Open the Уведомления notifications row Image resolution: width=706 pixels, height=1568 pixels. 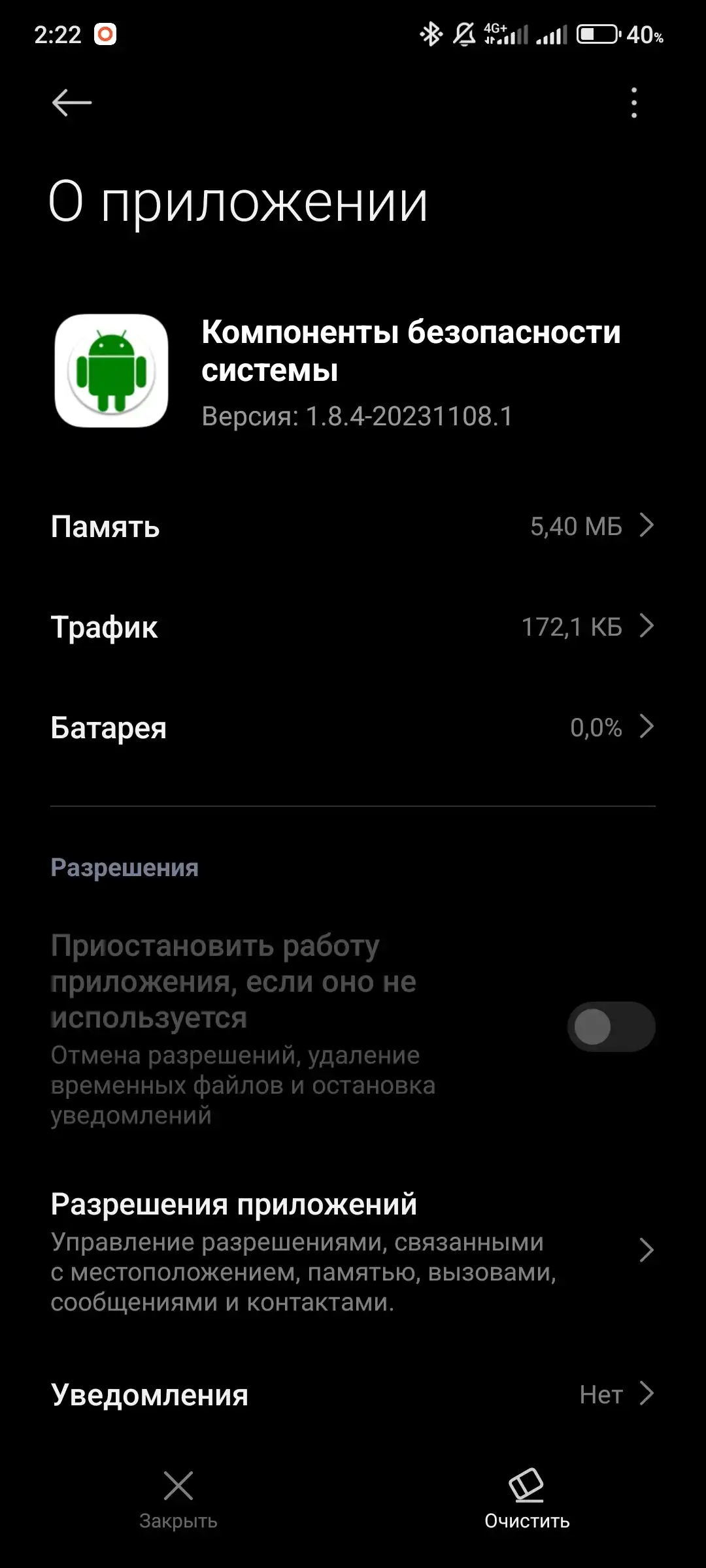[x=353, y=1395]
